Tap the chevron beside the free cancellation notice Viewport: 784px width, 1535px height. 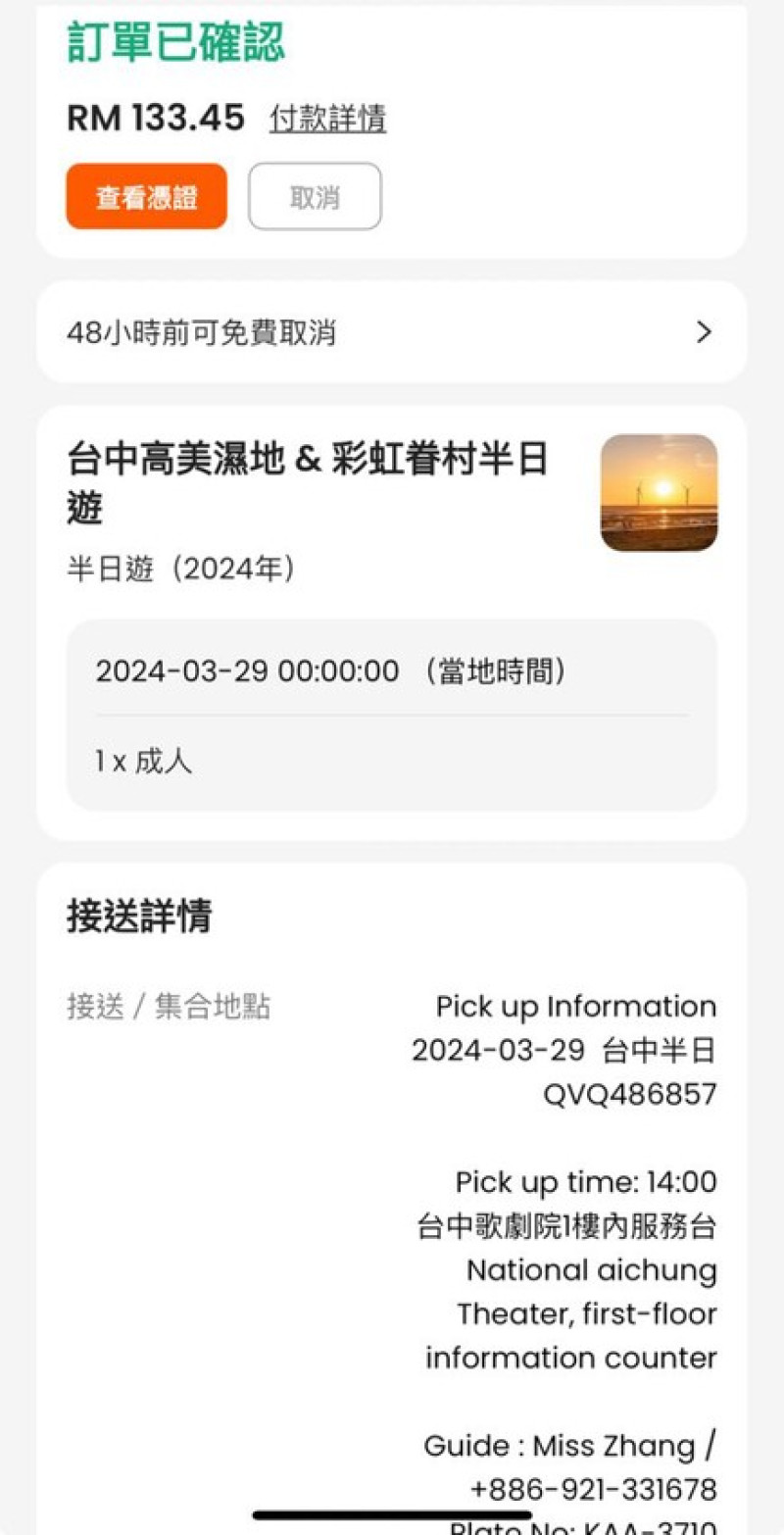point(703,333)
